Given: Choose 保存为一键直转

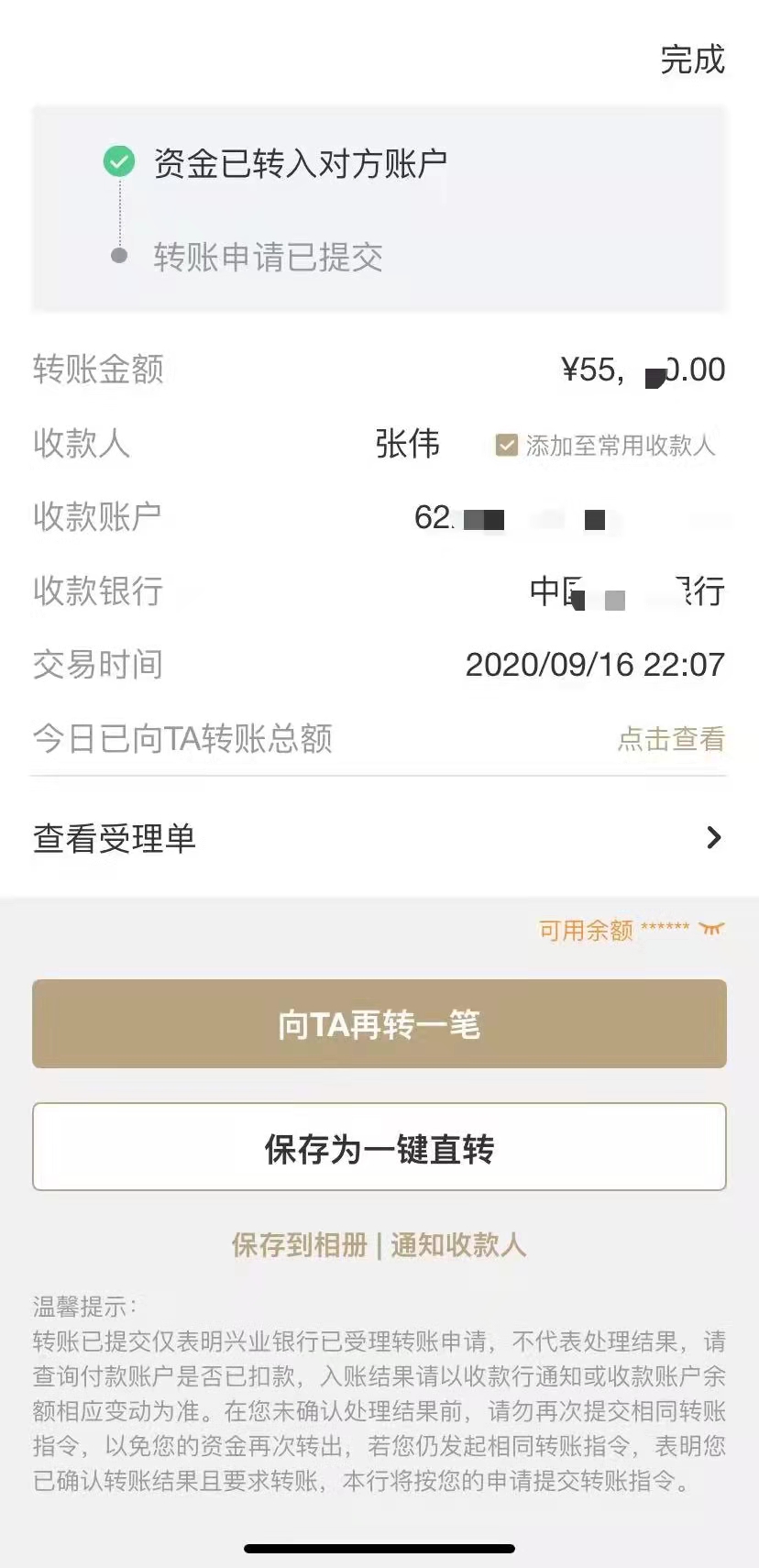Looking at the screenshot, I should [379, 1147].
